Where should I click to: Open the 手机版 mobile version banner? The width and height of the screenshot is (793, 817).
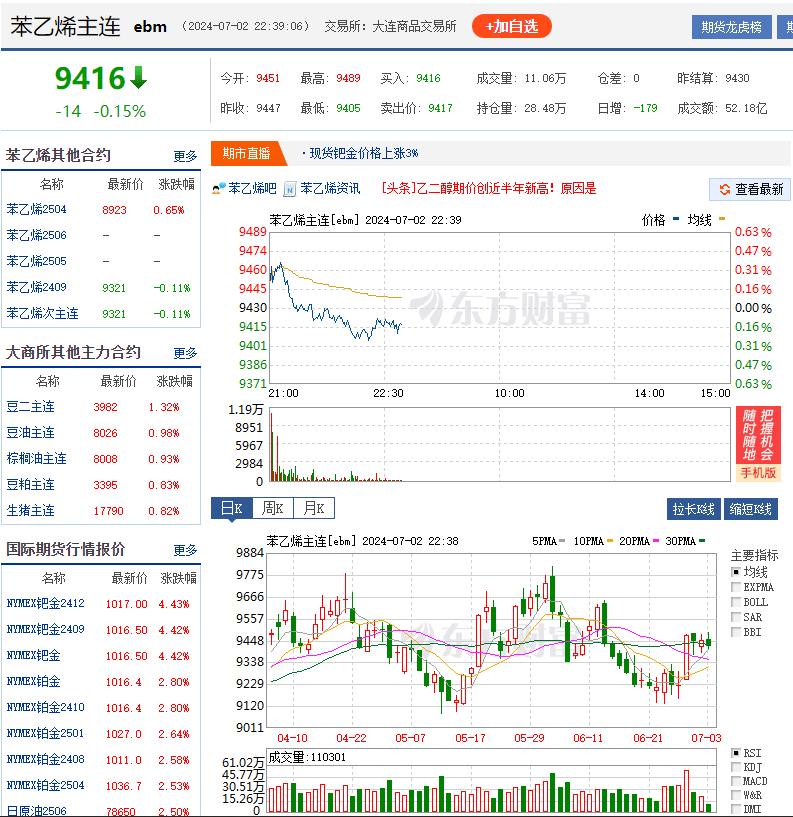tap(758, 473)
